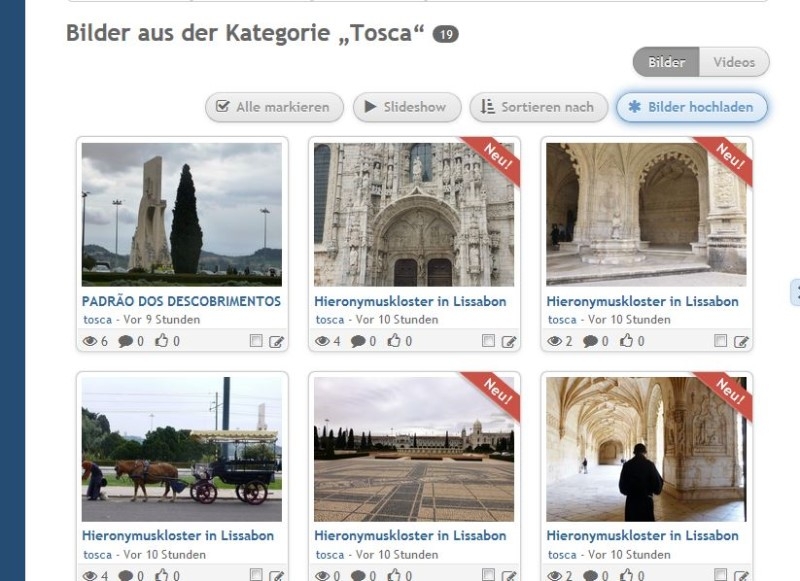The height and width of the screenshot is (581, 800).
Task: Open tosca's profile under PADRÃO DOS DESCOBRIMENTOS
Action: pyautogui.click(x=97, y=320)
